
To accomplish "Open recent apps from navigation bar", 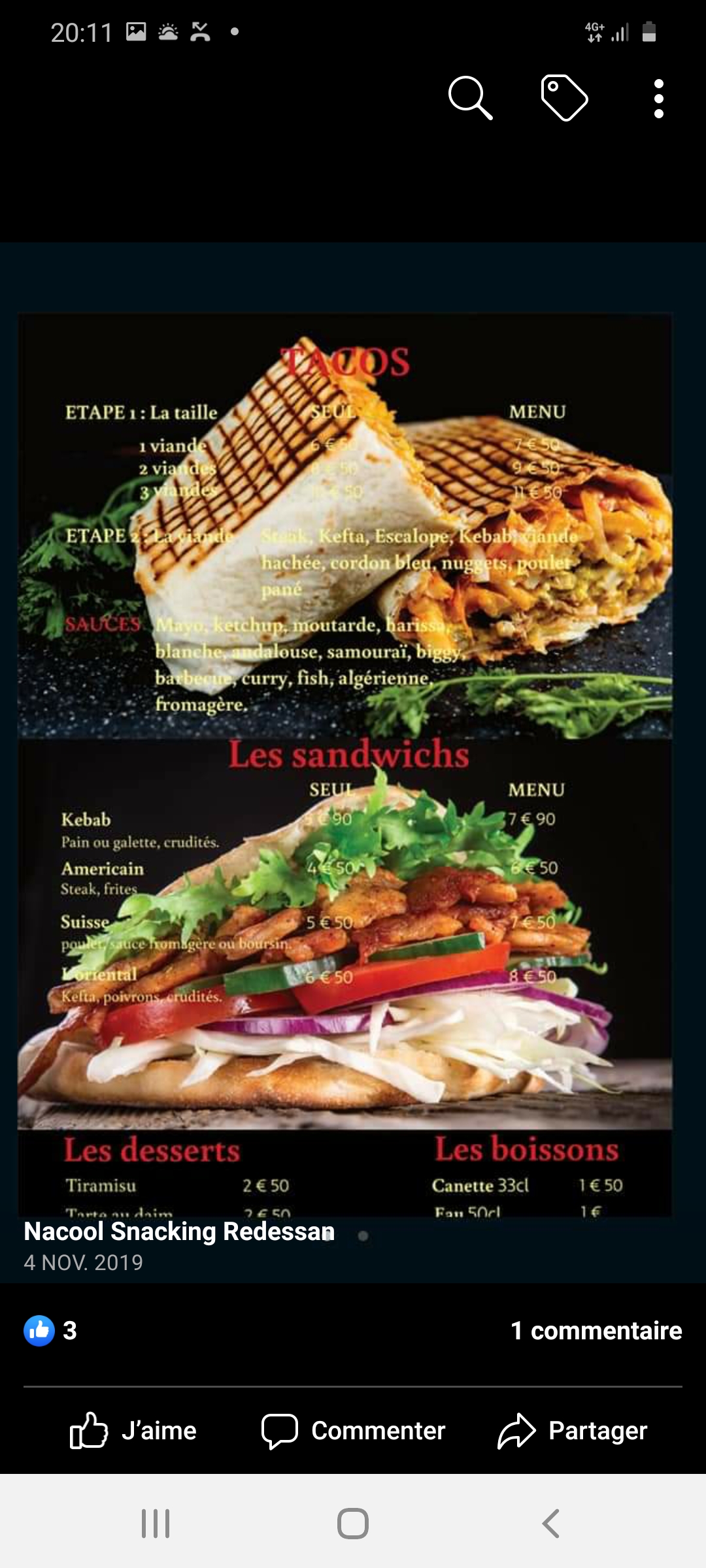I will (156, 1523).
